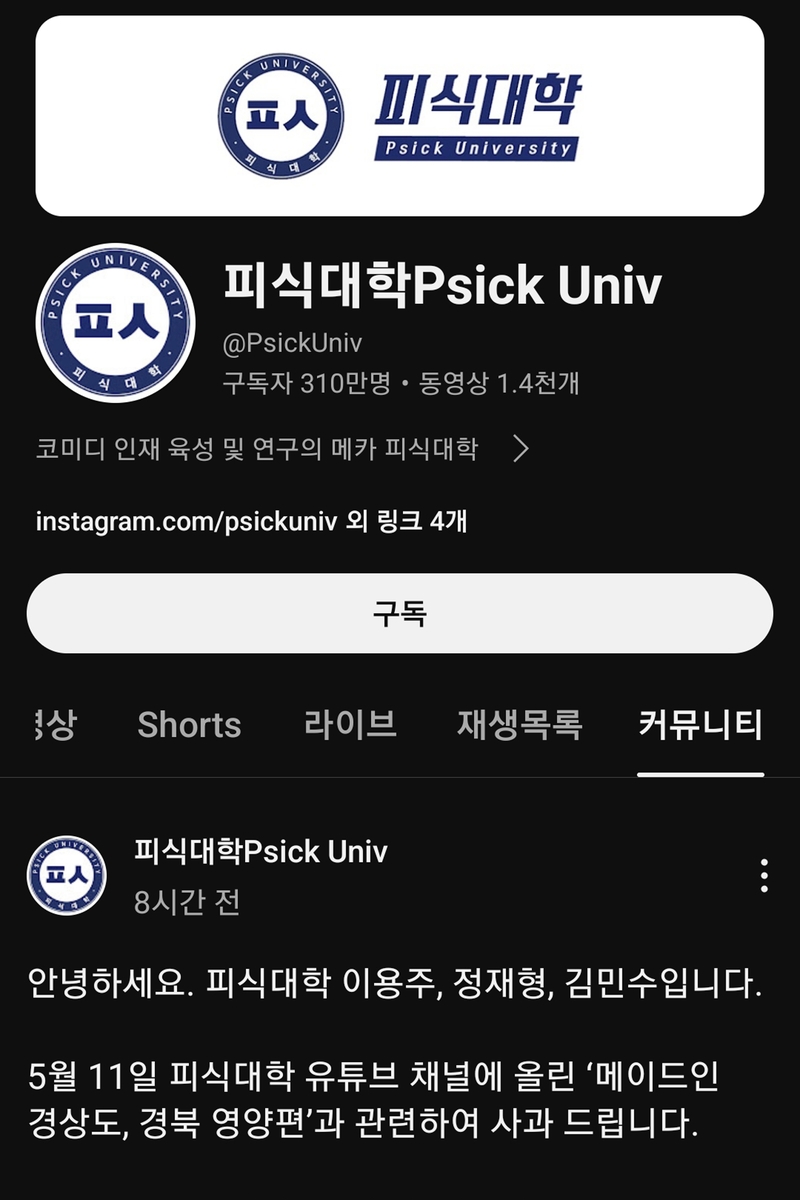800x1200 pixels.
Task: Tap the post author's profile picture
Action: click(67, 875)
